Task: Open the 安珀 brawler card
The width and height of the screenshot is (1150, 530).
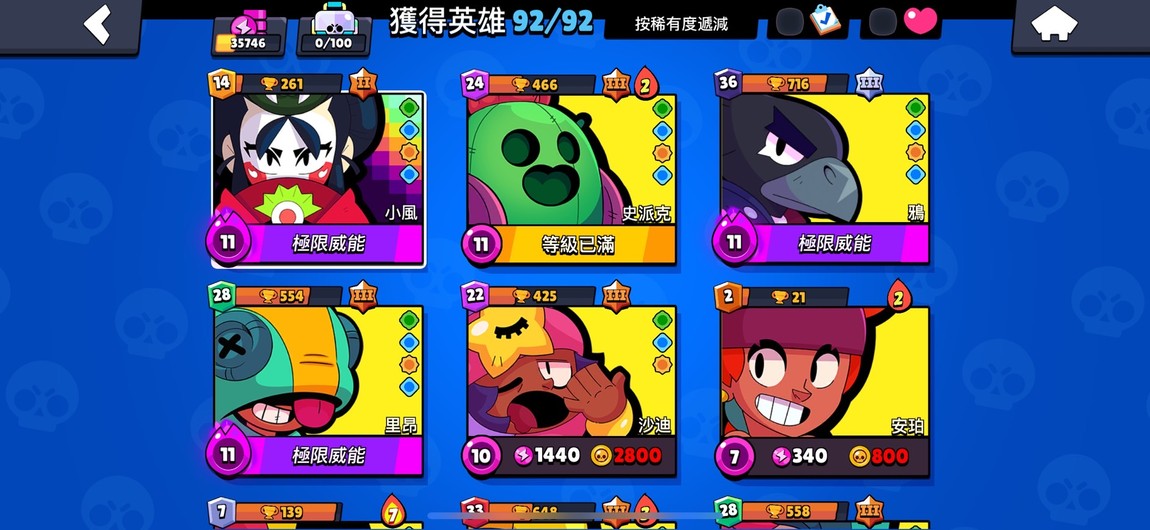Action: pyautogui.click(x=825, y=382)
